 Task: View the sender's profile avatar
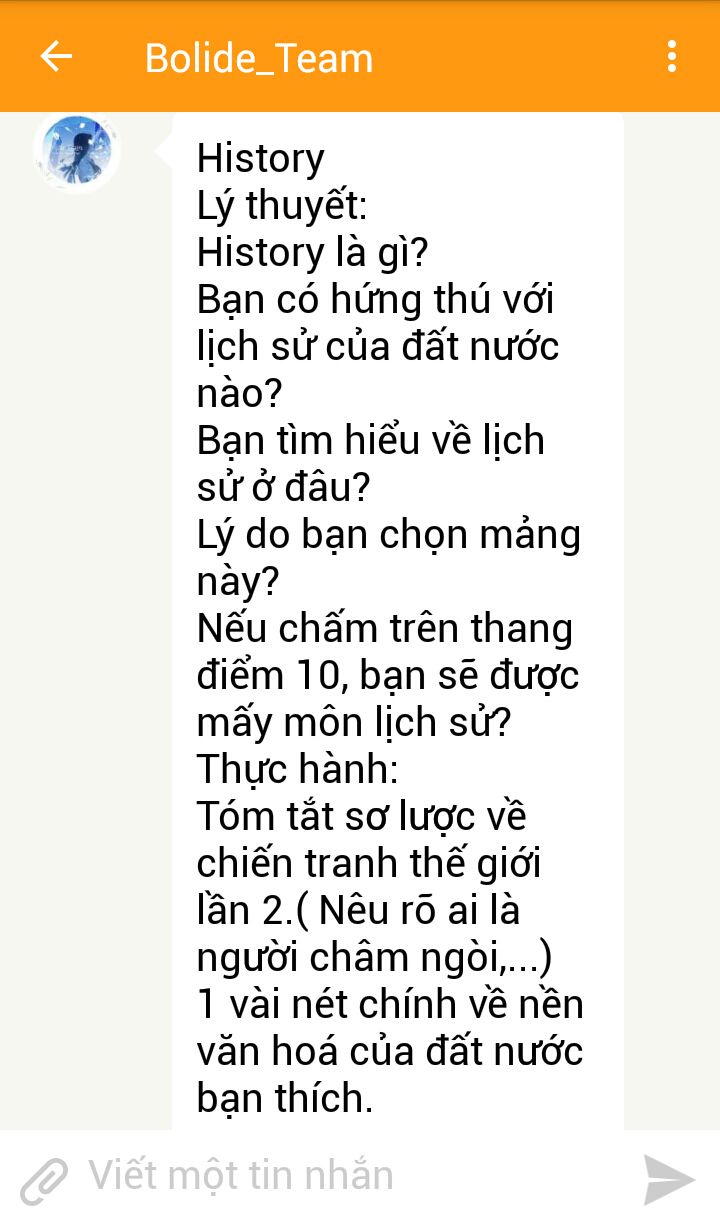77,152
